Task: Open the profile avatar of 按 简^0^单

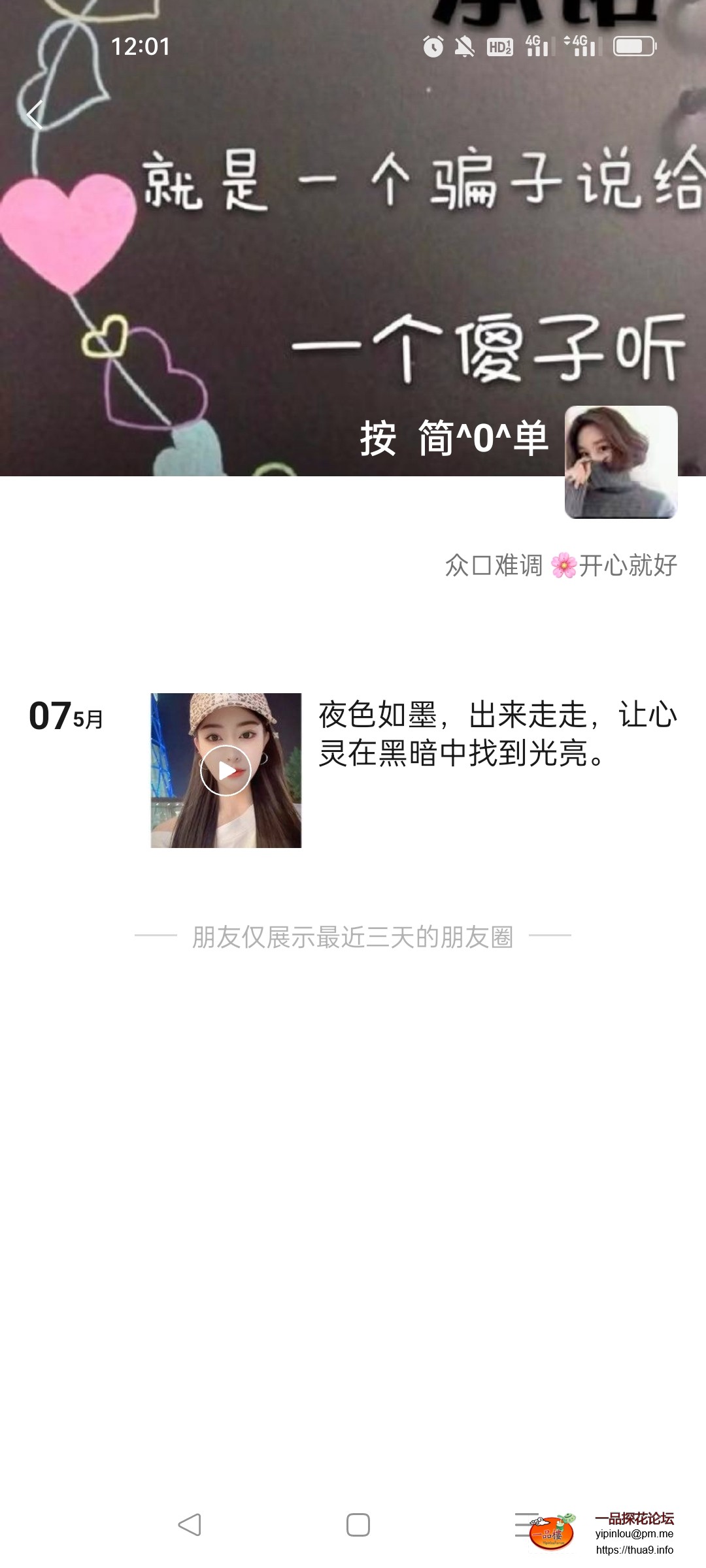Action: (620, 462)
